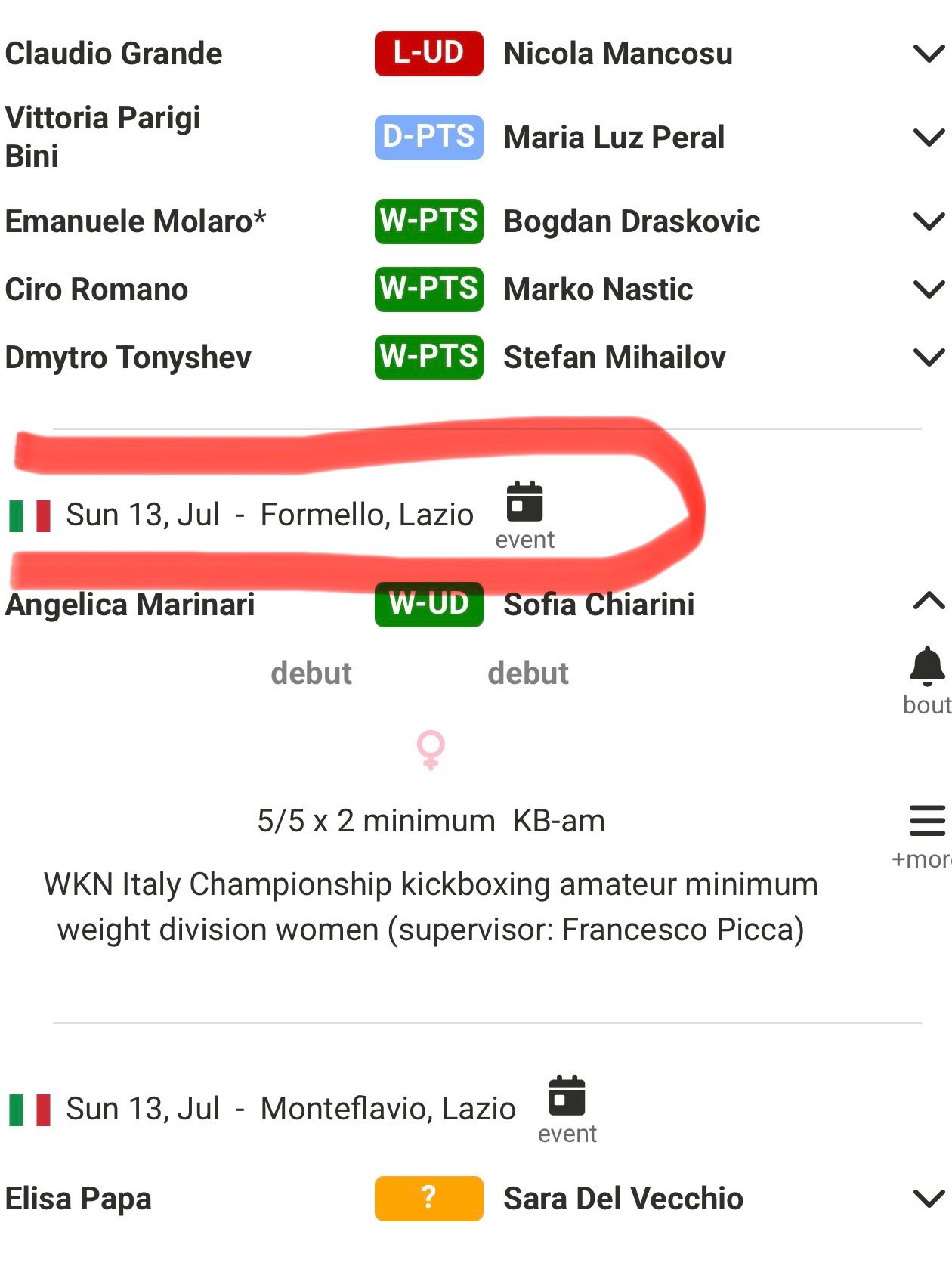Open the Formello, Lazio event calendar icon
The image size is (952, 1269).
click(524, 502)
